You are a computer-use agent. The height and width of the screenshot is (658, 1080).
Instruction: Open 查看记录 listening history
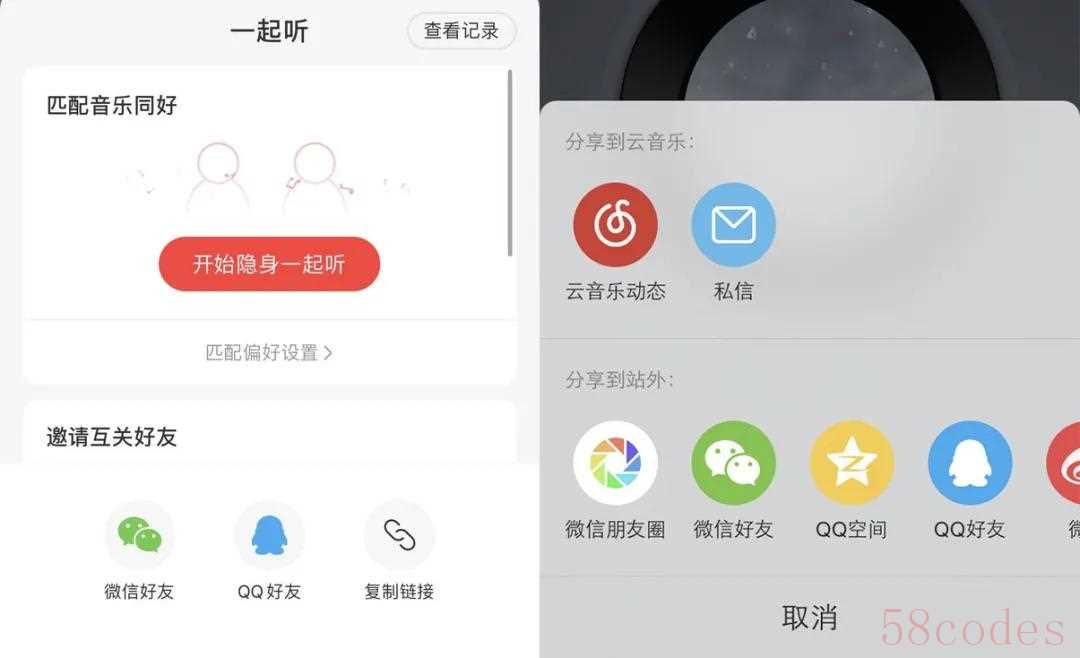(461, 31)
